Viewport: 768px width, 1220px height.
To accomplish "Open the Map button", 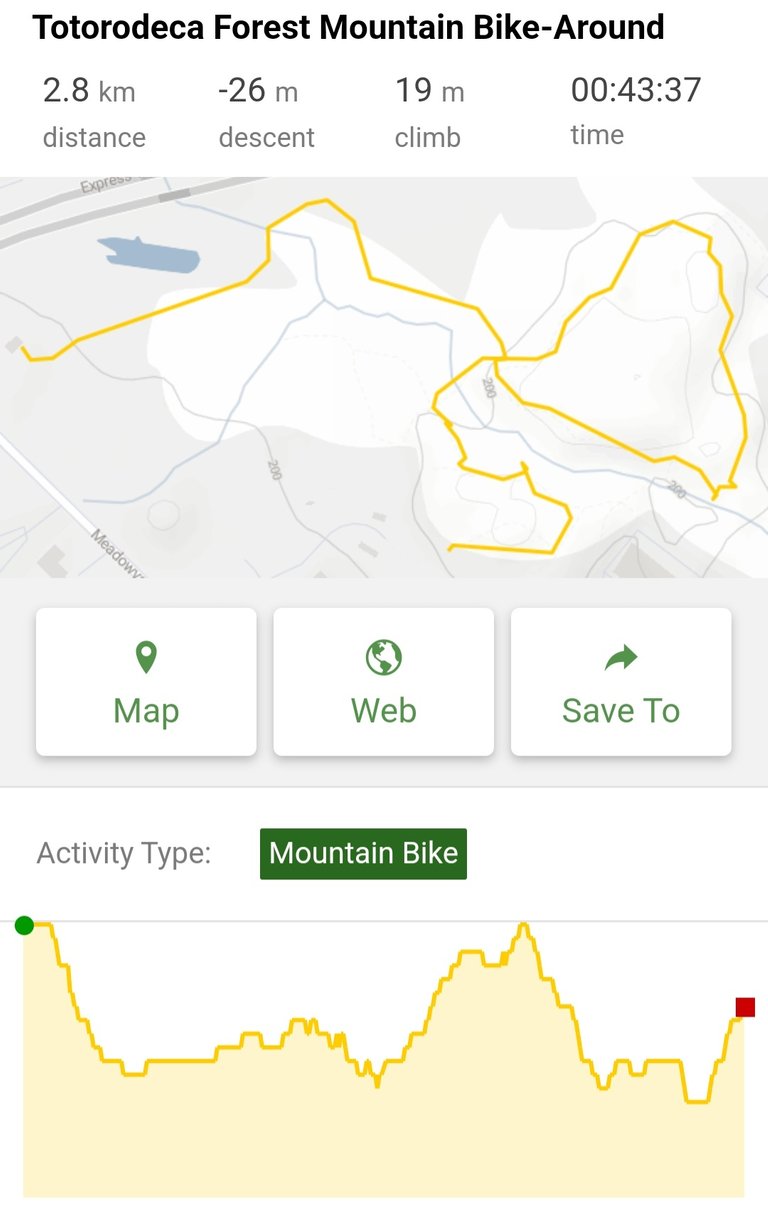I will (146, 682).
